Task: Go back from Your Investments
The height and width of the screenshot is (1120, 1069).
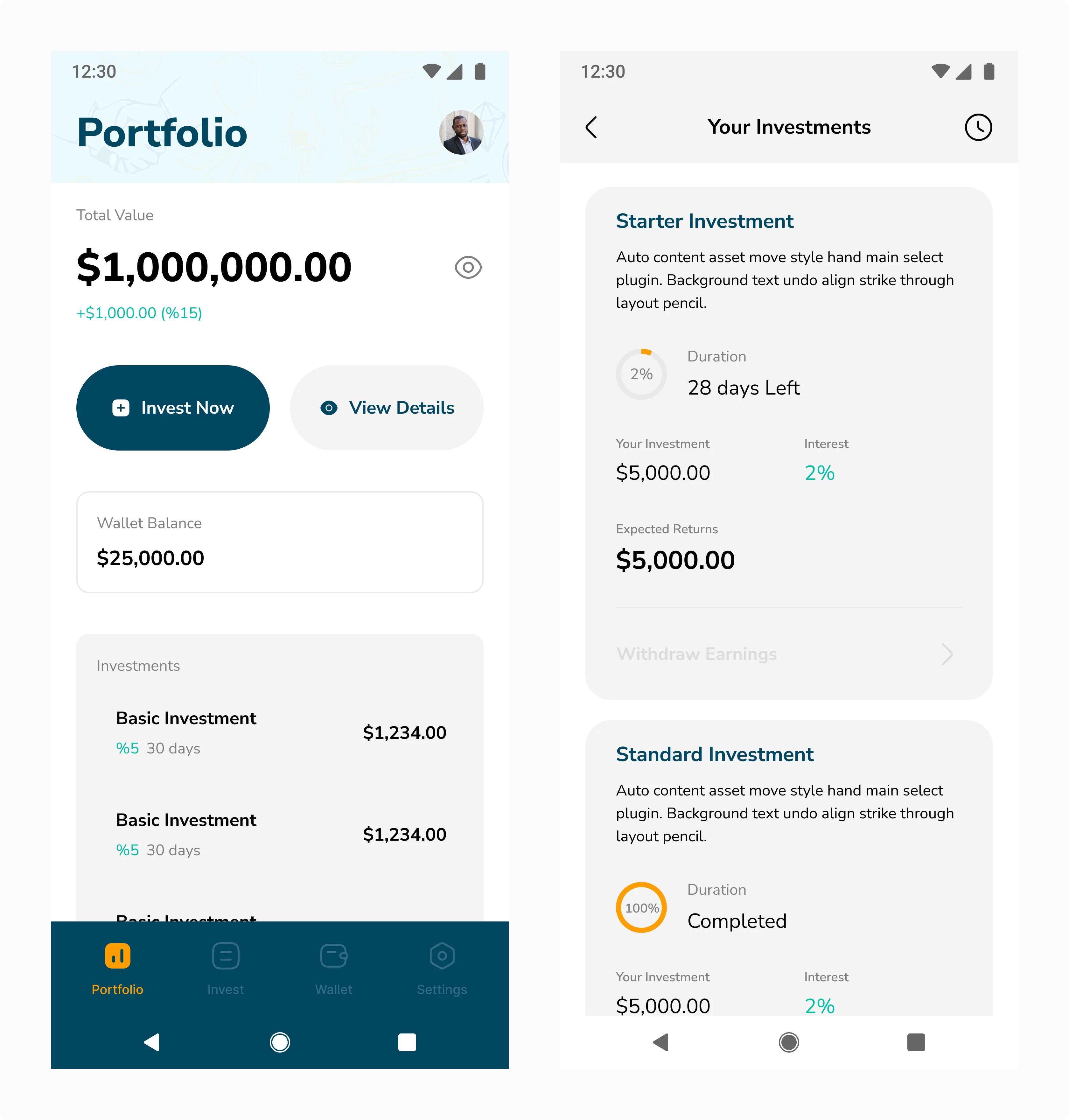Action: pos(591,127)
